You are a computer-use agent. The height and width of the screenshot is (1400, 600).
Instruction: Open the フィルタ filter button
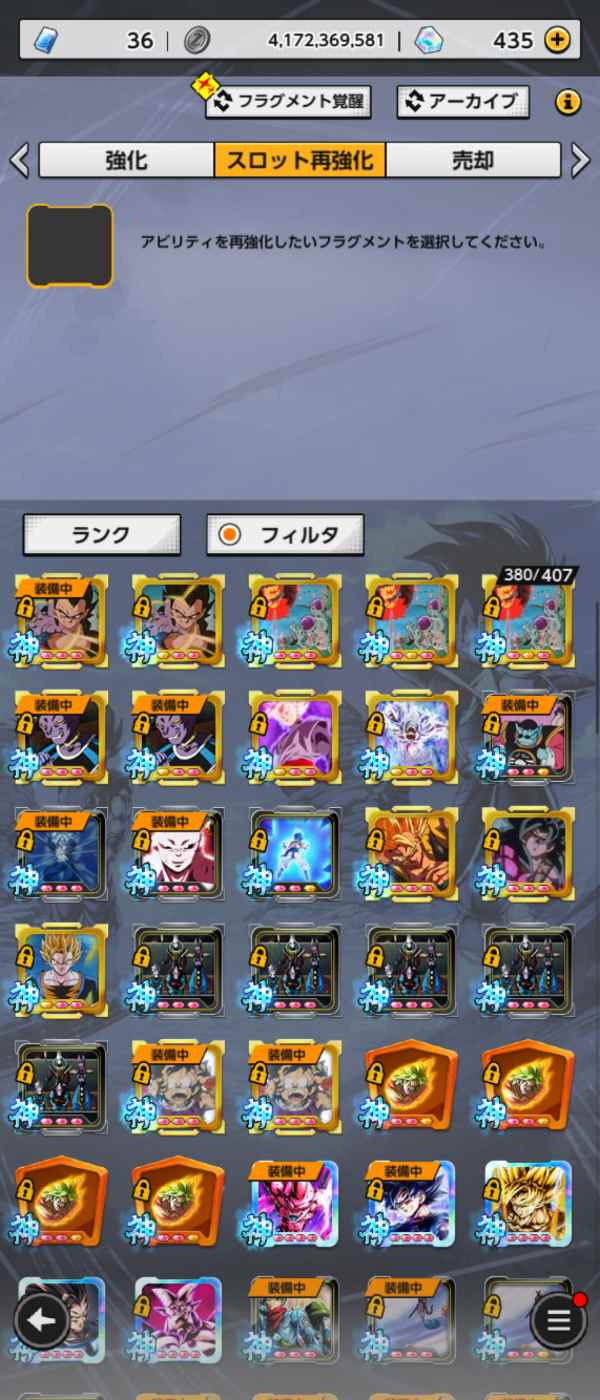285,535
